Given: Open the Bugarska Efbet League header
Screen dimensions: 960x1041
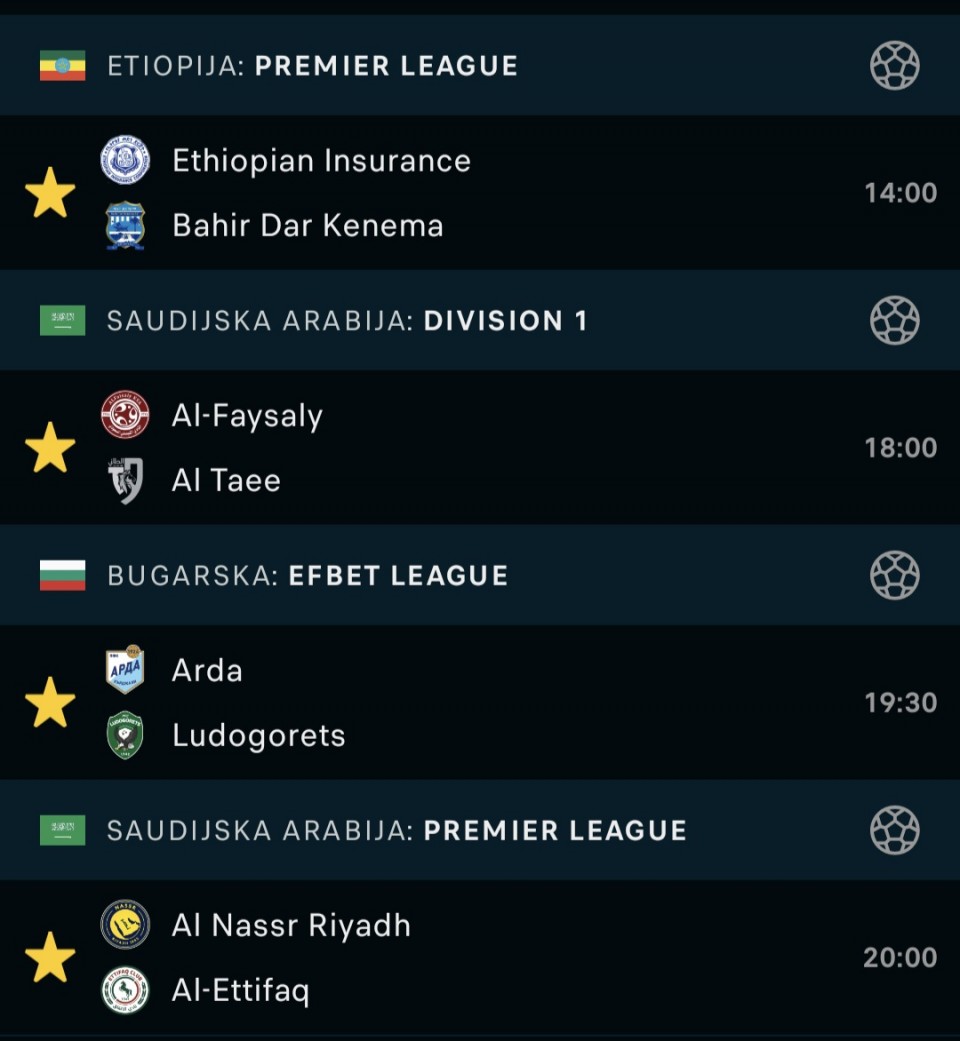Looking at the screenshot, I should (x=307, y=576).
